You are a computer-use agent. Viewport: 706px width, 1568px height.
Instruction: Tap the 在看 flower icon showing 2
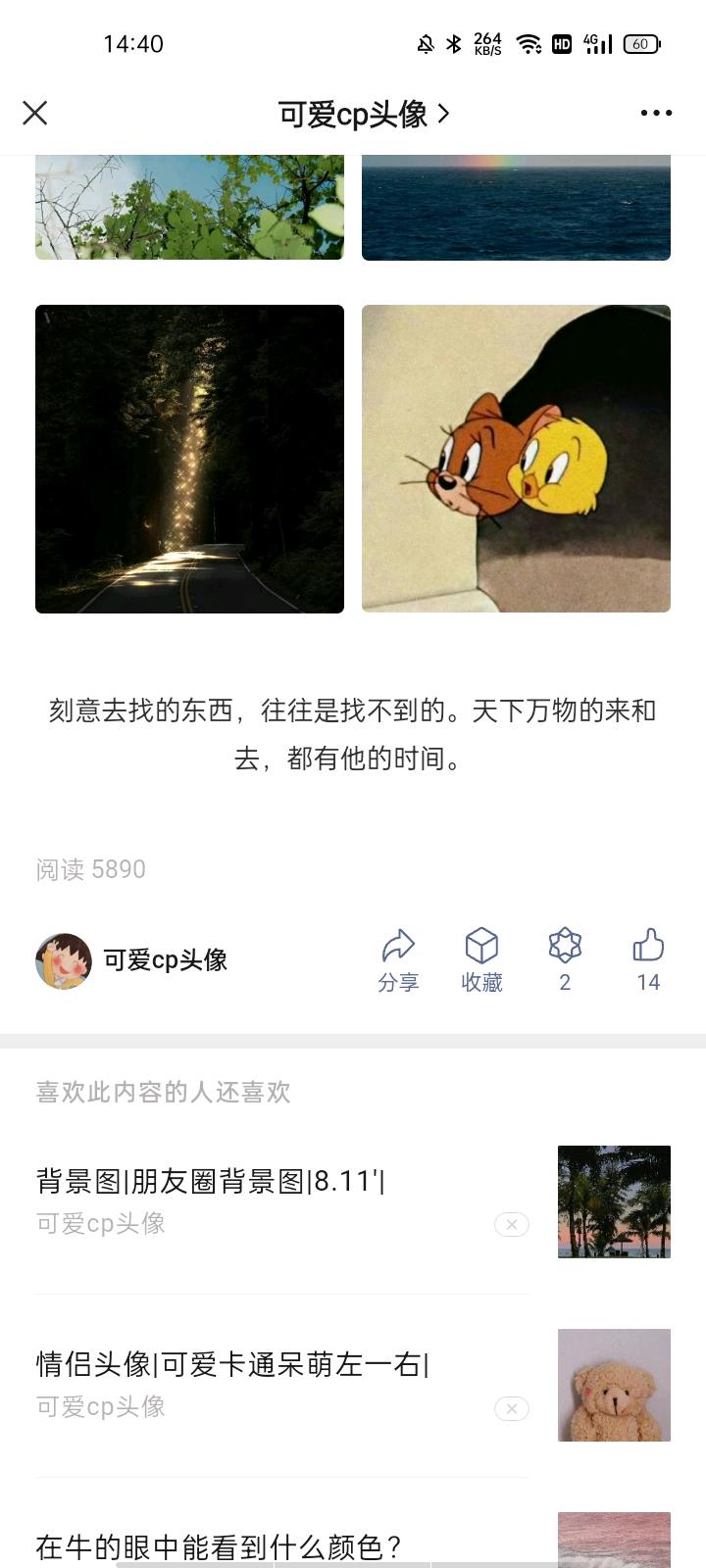click(x=565, y=960)
